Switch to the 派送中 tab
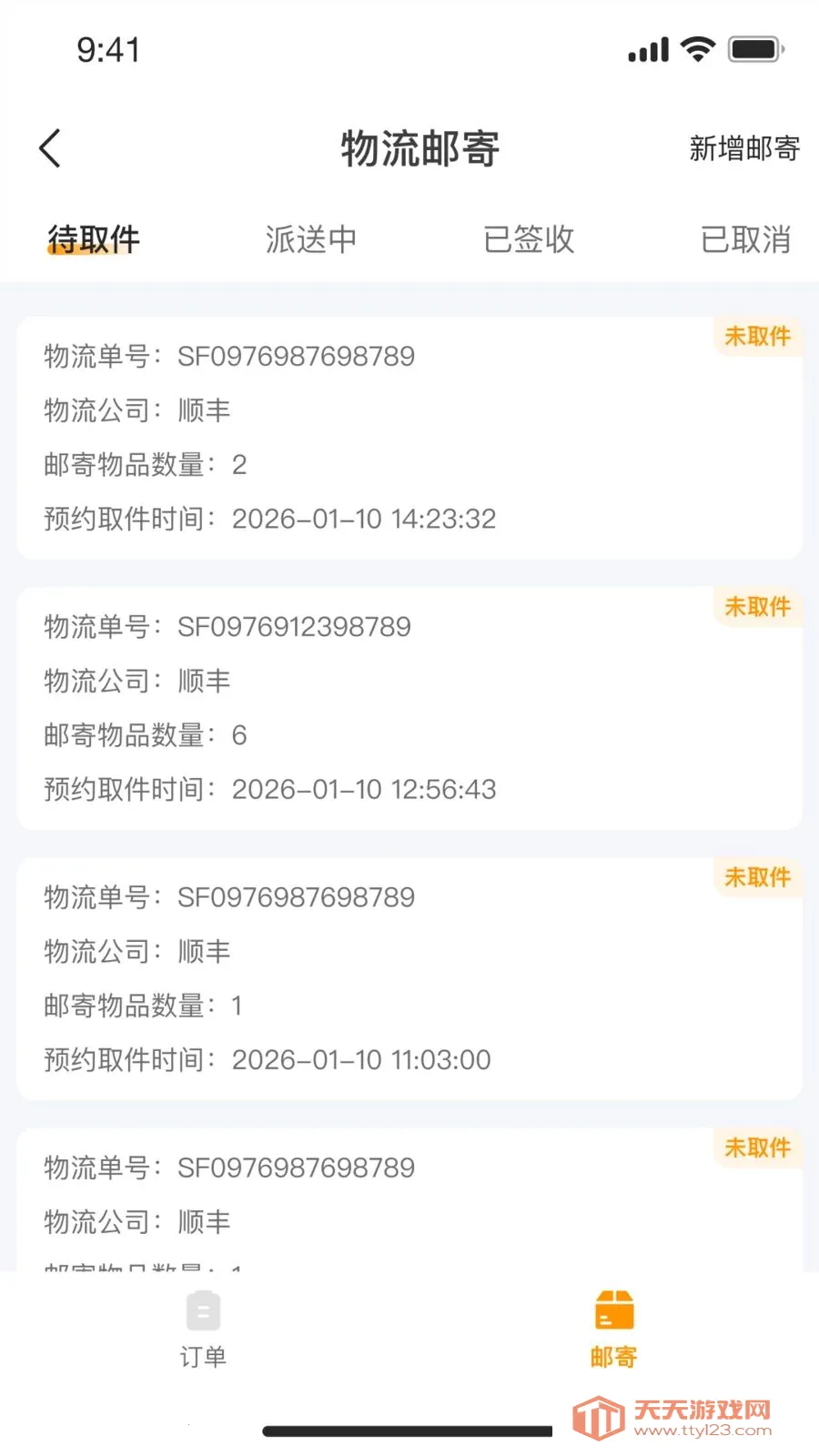819x1456 pixels. click(310, 239)
